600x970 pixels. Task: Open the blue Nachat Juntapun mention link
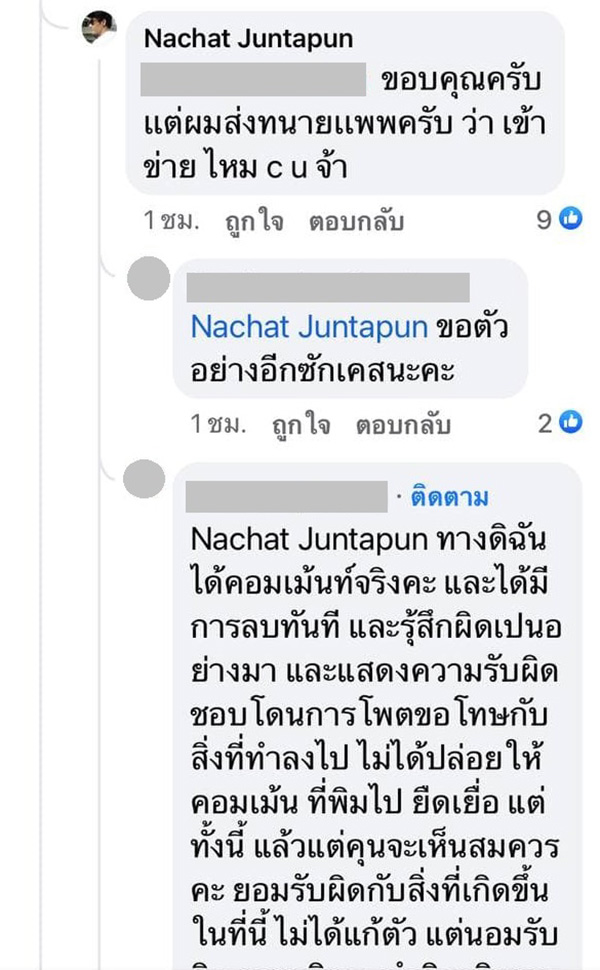tap(309, 327)
